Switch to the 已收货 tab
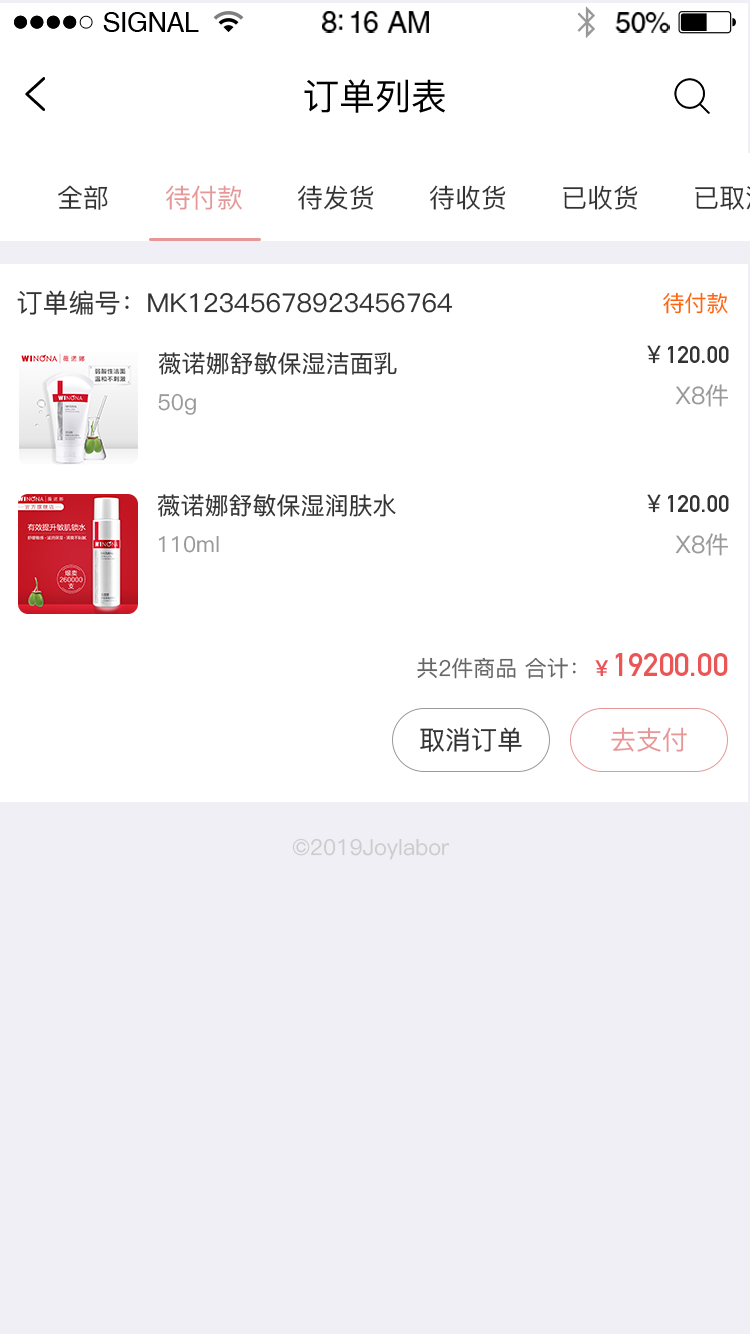 tap(600, 198)
